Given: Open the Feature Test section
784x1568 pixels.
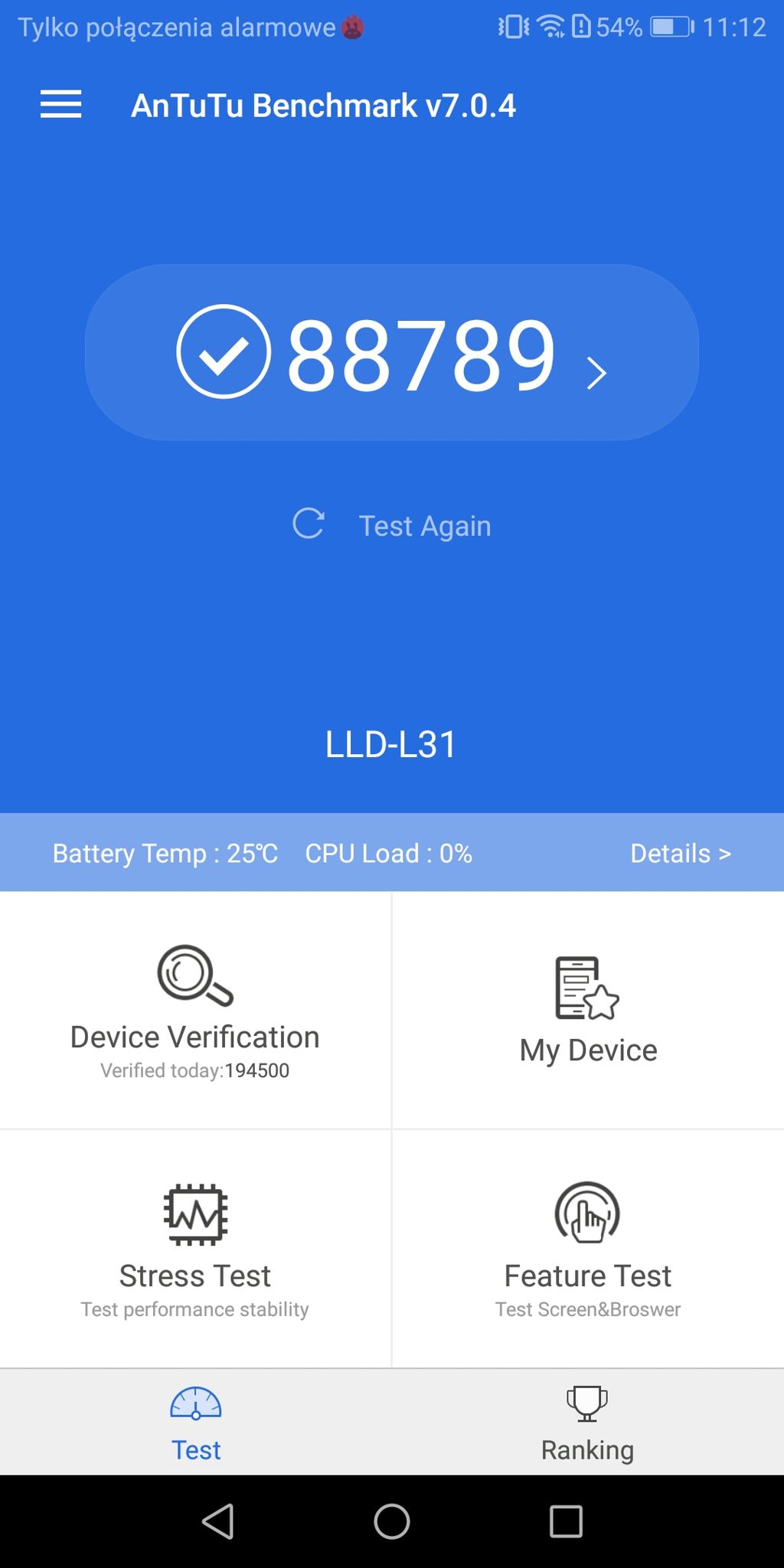Looking at the screenshot, I should coord(587,1248).
